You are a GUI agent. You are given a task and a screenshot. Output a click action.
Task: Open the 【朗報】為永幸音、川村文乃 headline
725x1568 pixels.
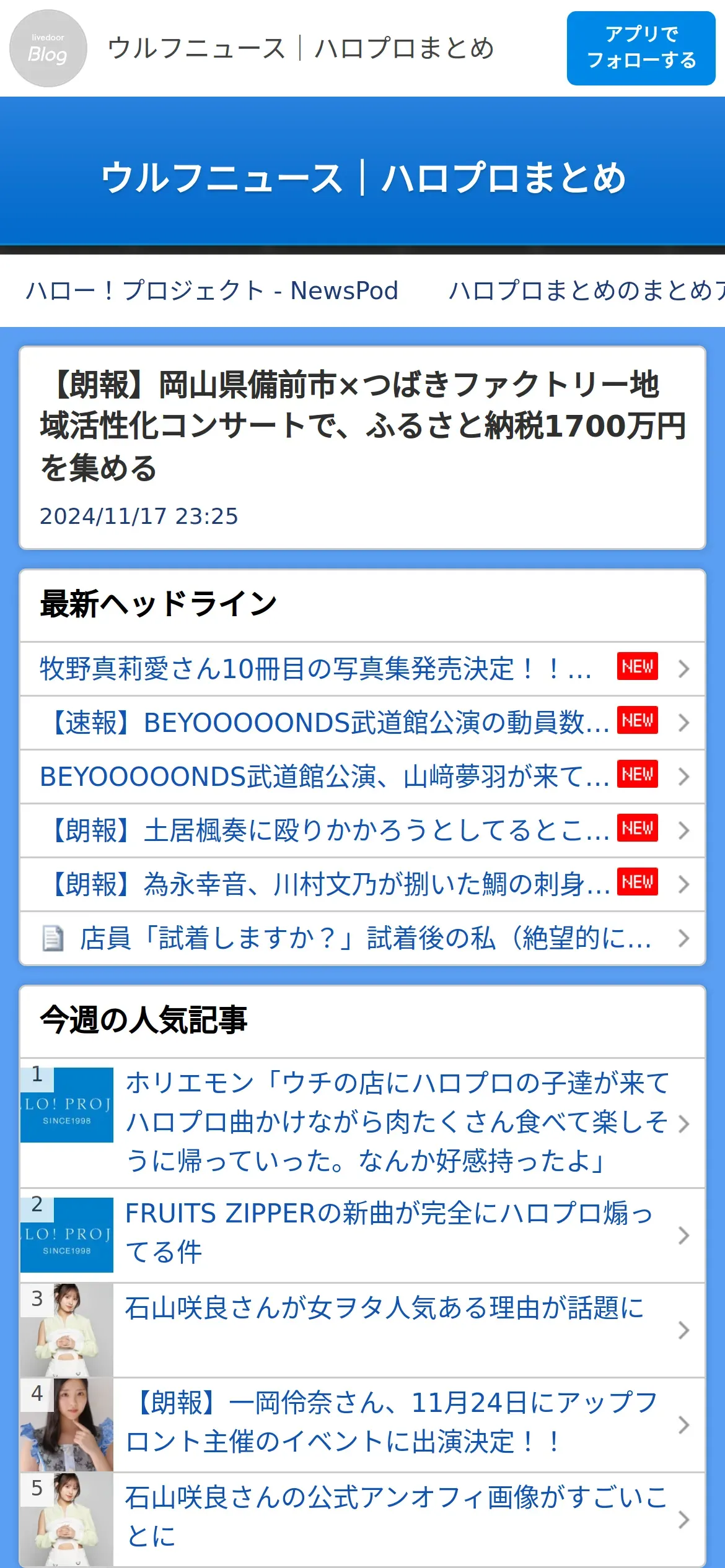pyautogui.click(x=362, y=884)
